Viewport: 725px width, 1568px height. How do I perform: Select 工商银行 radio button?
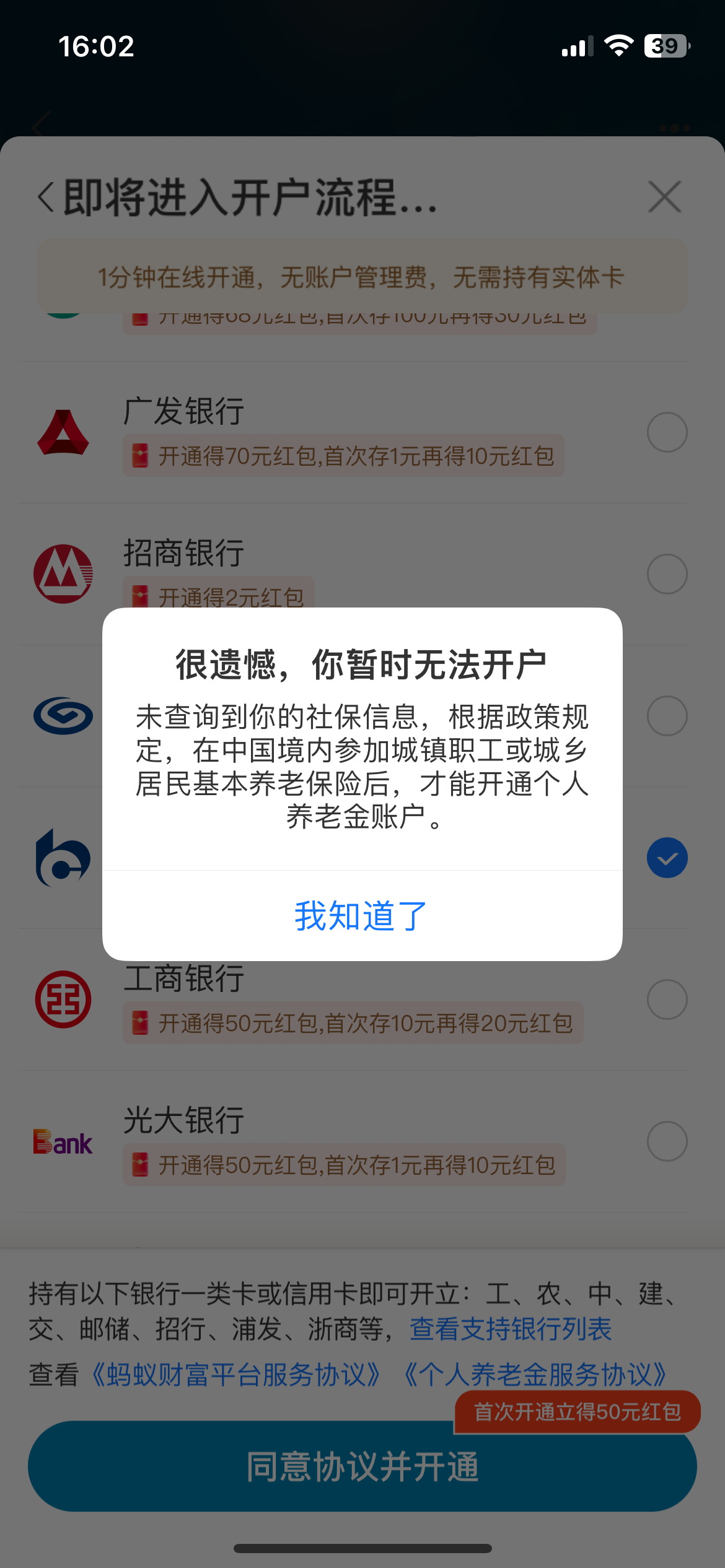coord(667,1000)
